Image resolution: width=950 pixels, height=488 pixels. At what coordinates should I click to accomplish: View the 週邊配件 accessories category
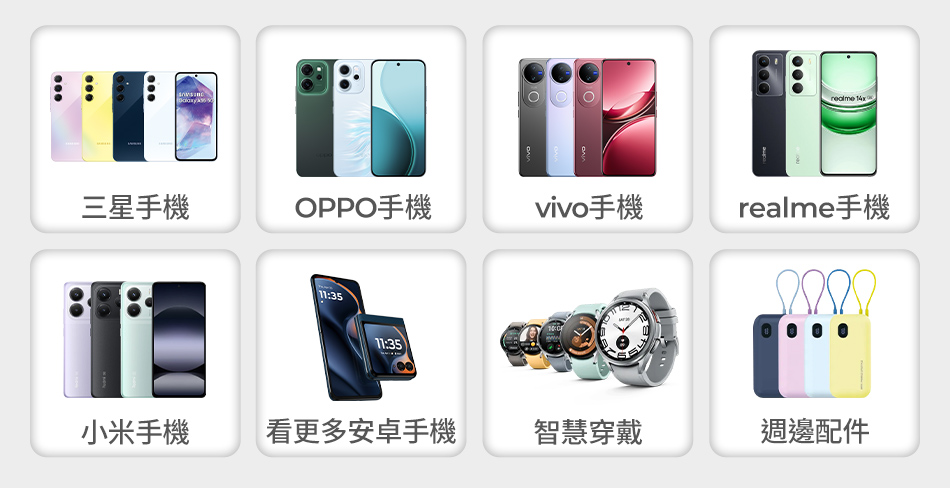pos(814,353)
